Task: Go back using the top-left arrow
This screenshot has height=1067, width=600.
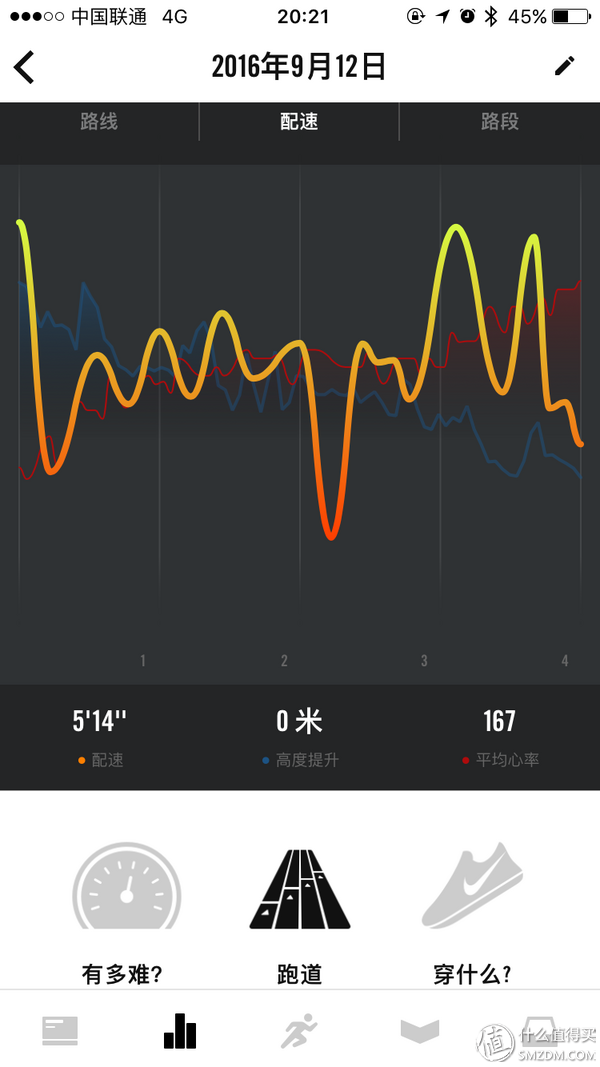Action: pyautogui.click(x=24, y=67)
